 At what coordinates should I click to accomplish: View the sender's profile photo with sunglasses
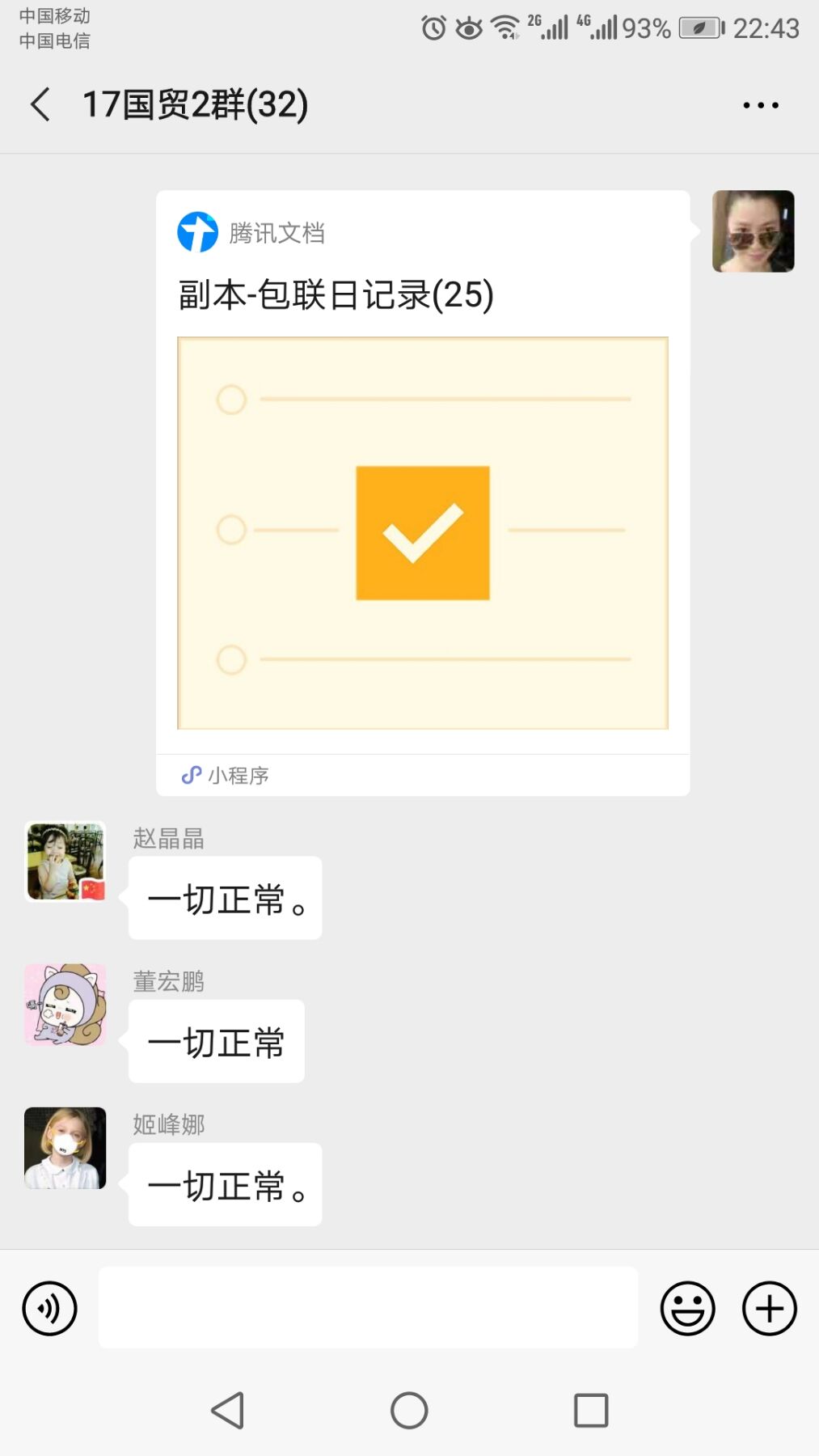pos(753,231)
